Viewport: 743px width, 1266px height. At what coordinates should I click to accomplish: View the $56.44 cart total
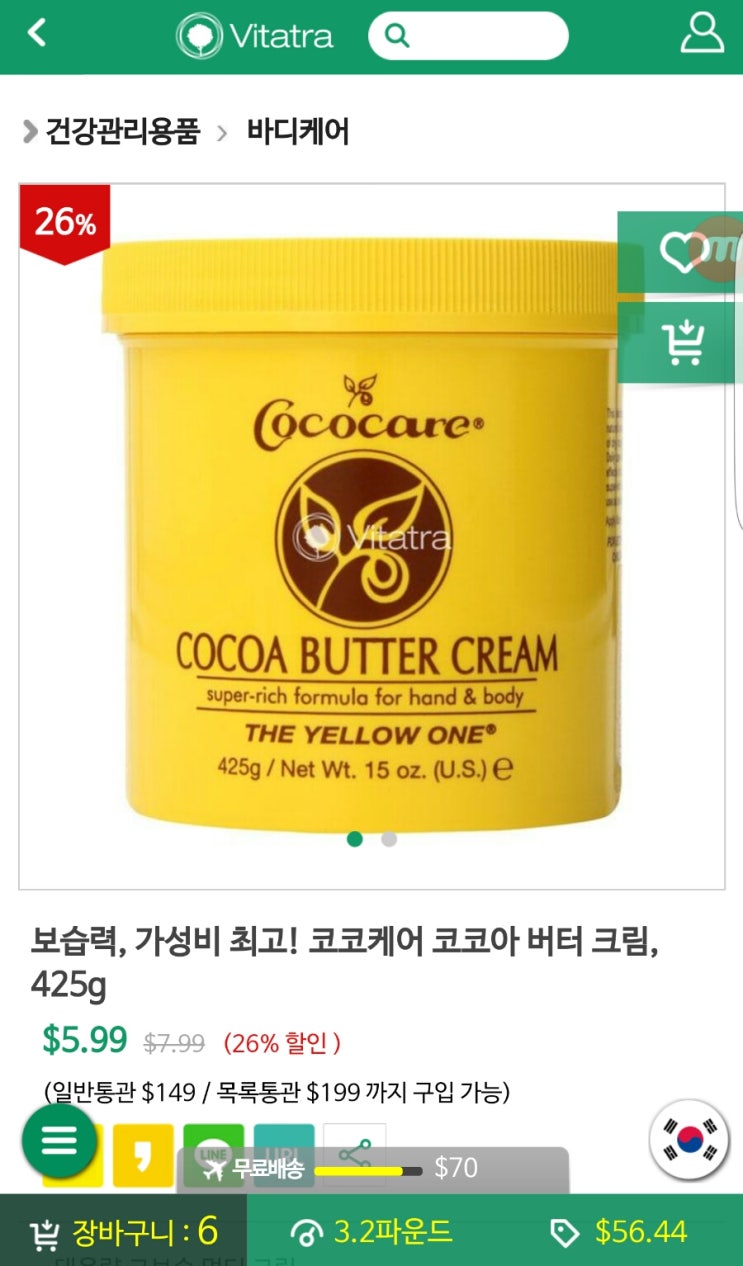pyautogui.click(x=620, y=1231)
